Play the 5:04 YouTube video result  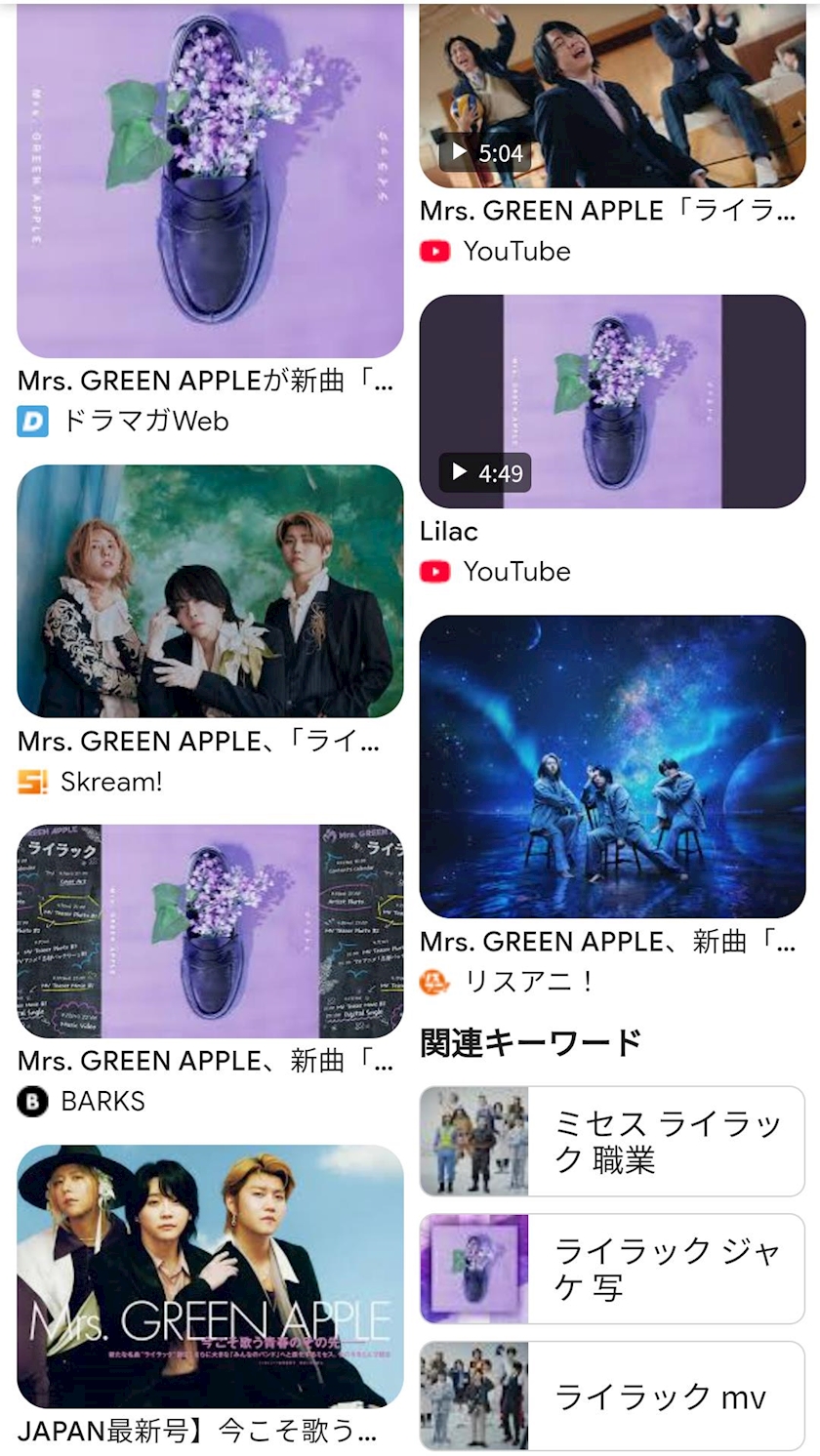point(612,96)
